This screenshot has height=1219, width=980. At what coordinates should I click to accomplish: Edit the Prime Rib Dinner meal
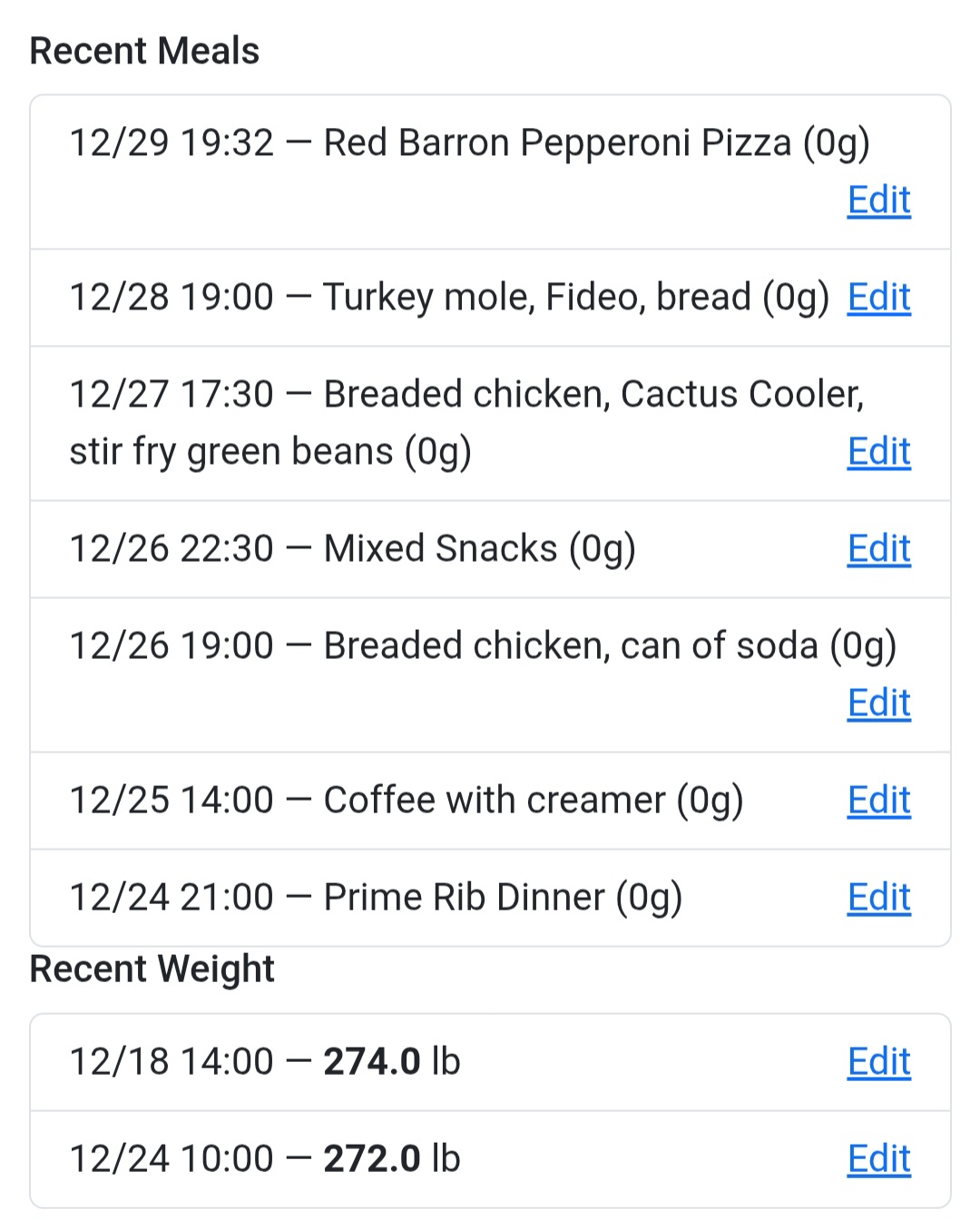click(878, 897)
